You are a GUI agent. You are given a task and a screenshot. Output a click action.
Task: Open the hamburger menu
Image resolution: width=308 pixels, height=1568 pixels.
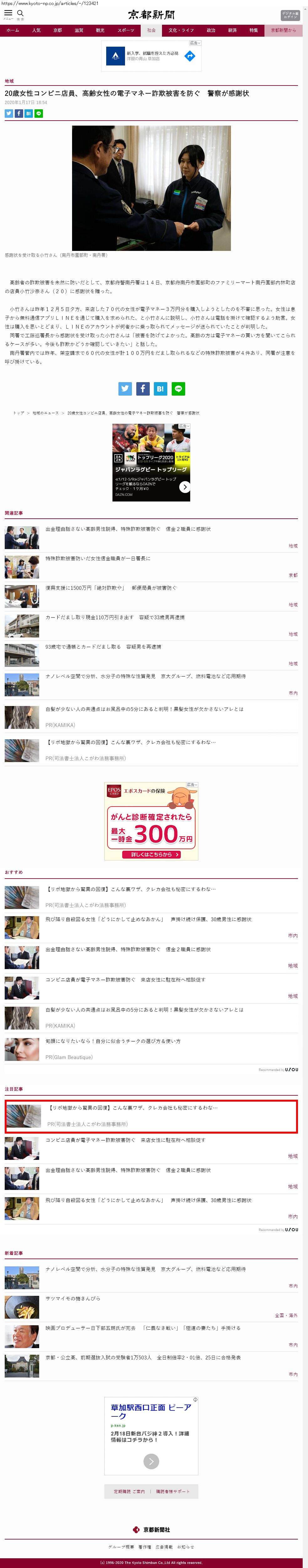click(x=8, y=13)
